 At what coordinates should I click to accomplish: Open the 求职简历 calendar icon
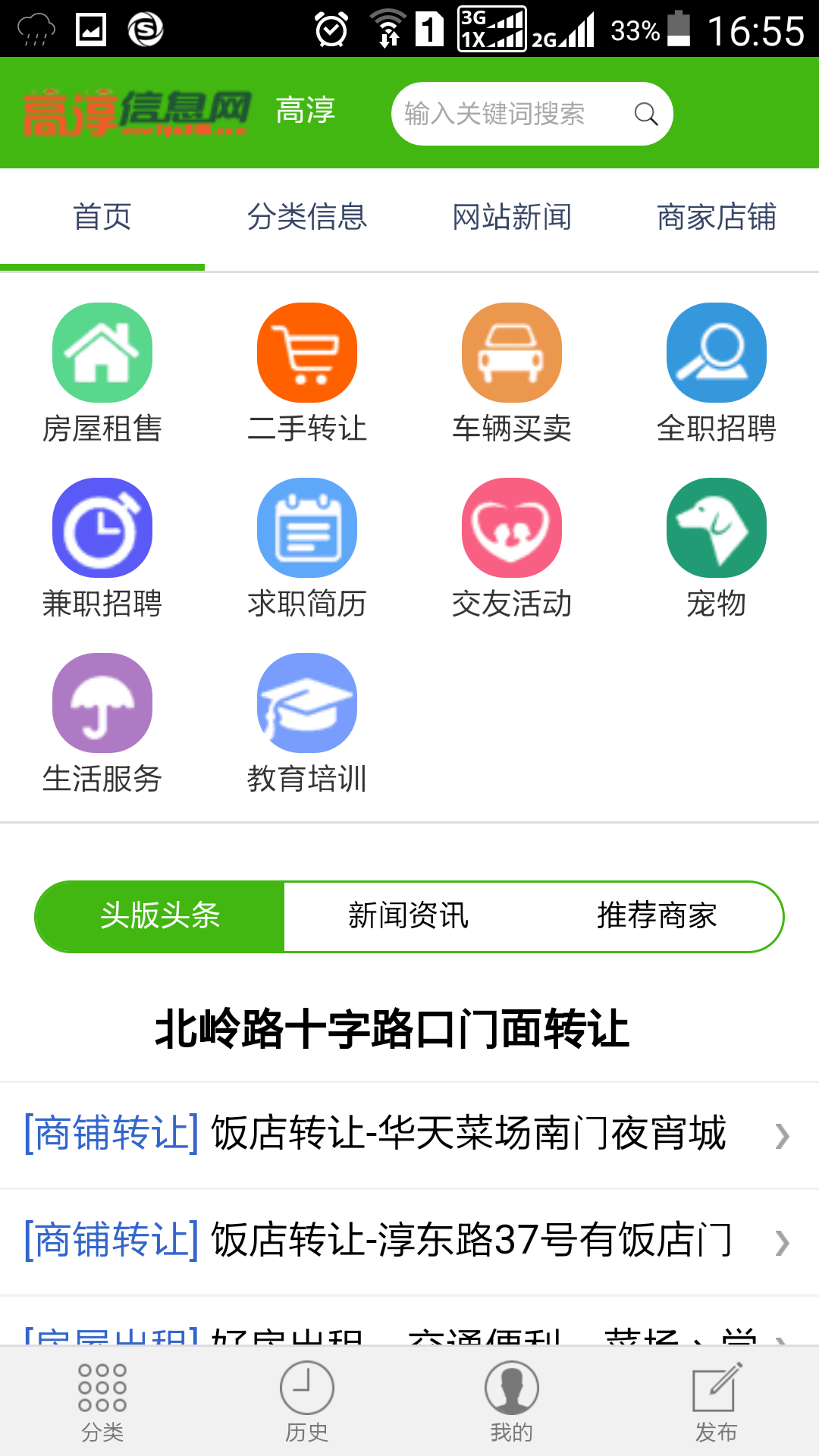coord(307,529)
